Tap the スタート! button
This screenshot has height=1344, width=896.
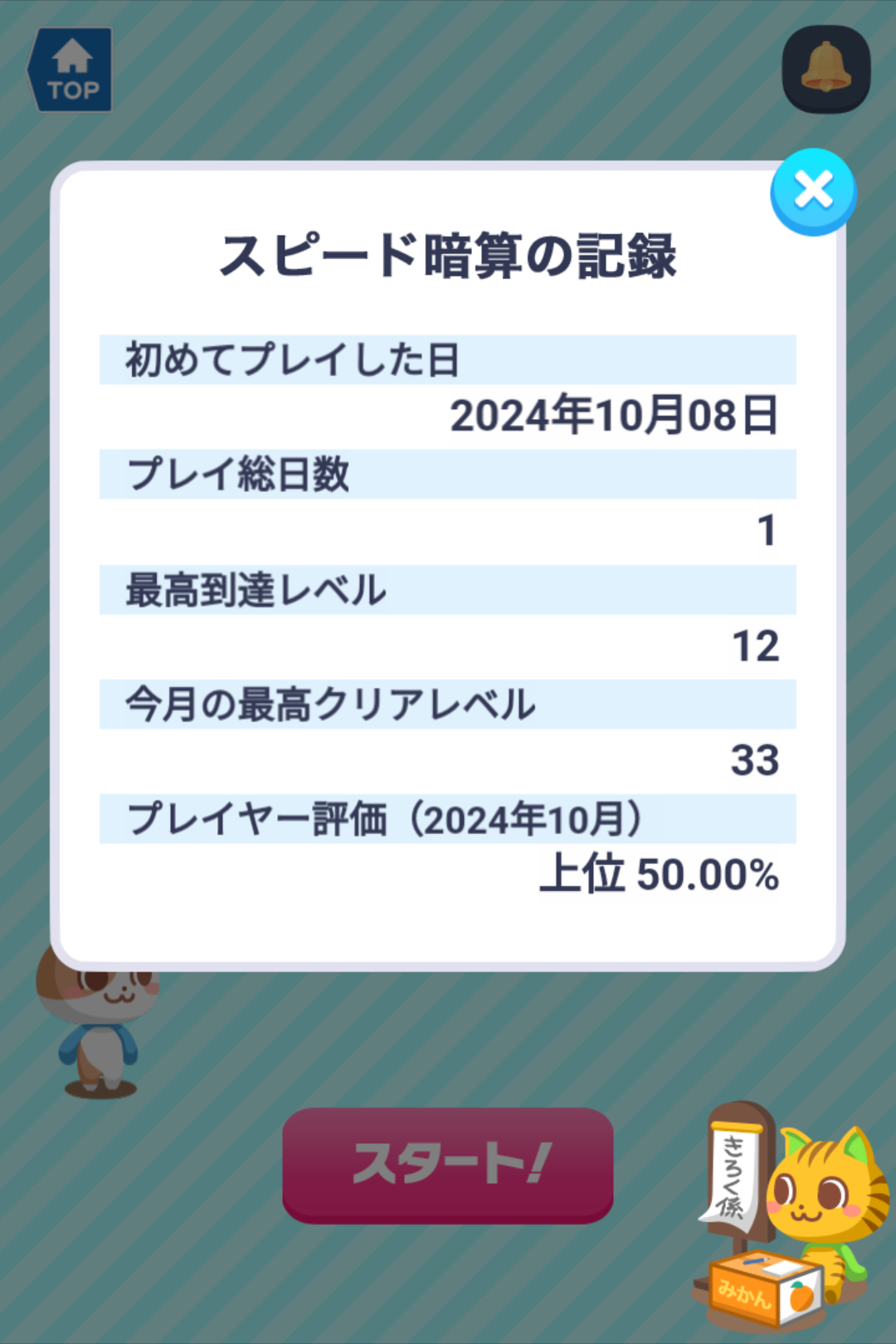(x=448, y=1164)
